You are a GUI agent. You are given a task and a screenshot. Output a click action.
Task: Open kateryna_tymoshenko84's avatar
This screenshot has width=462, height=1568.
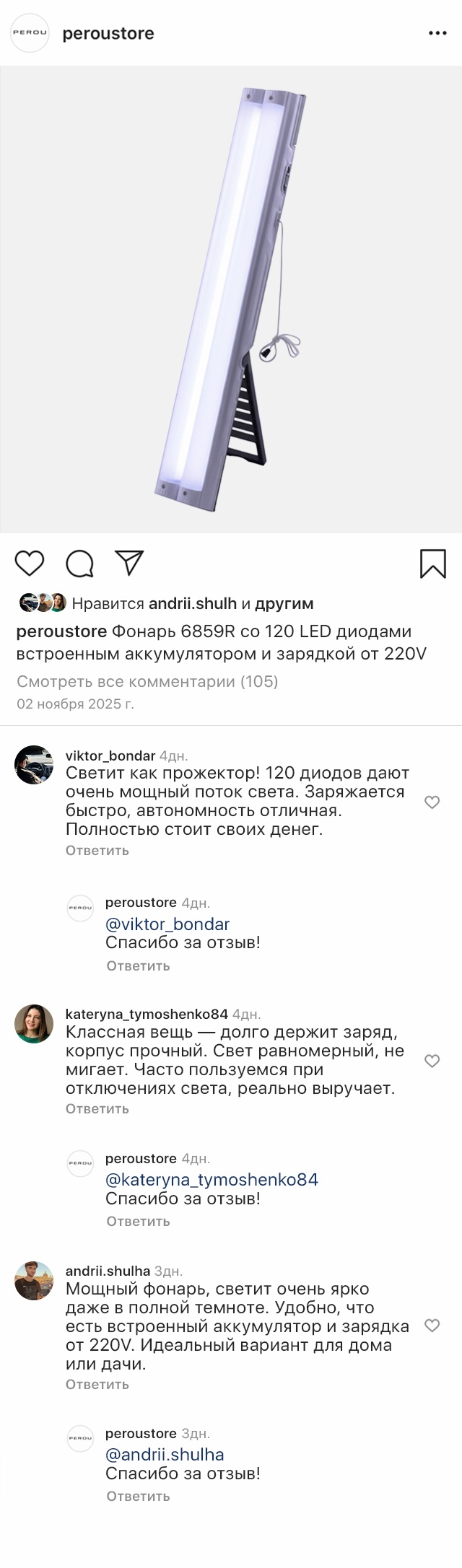(x=34, y=1023)
